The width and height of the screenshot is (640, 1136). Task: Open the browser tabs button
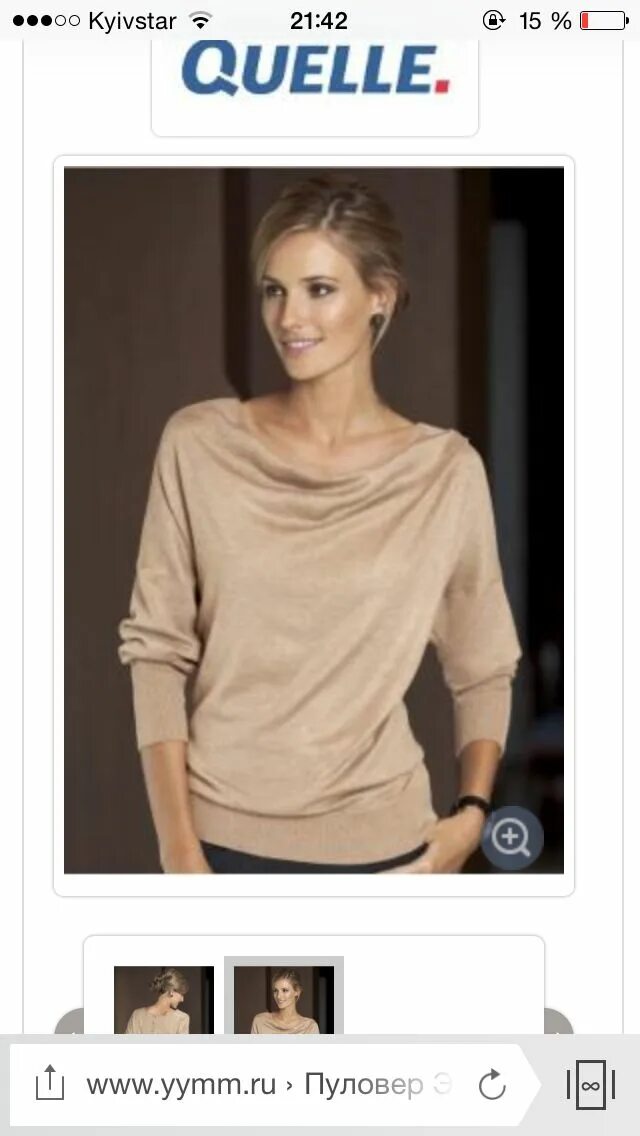(591, 1085)
